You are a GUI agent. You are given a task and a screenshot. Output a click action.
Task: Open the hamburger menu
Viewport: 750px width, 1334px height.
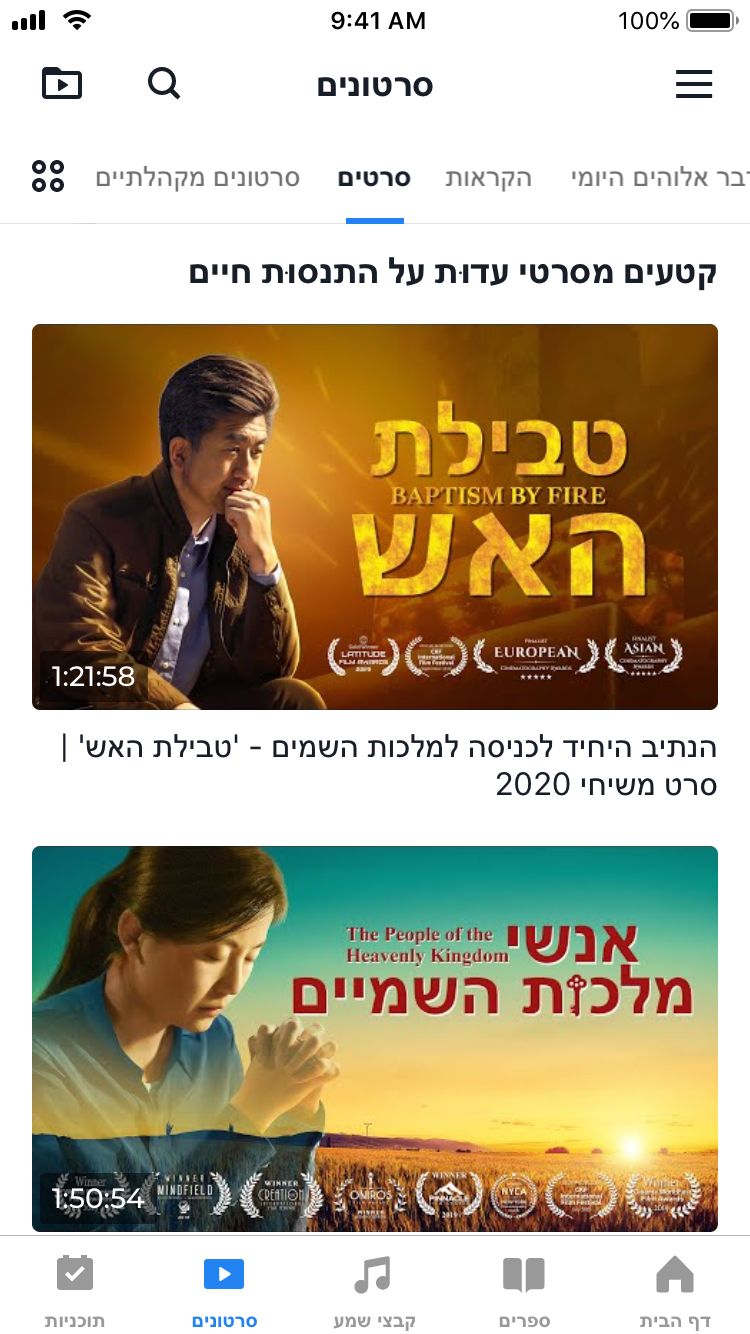click(x=694, y=84)
